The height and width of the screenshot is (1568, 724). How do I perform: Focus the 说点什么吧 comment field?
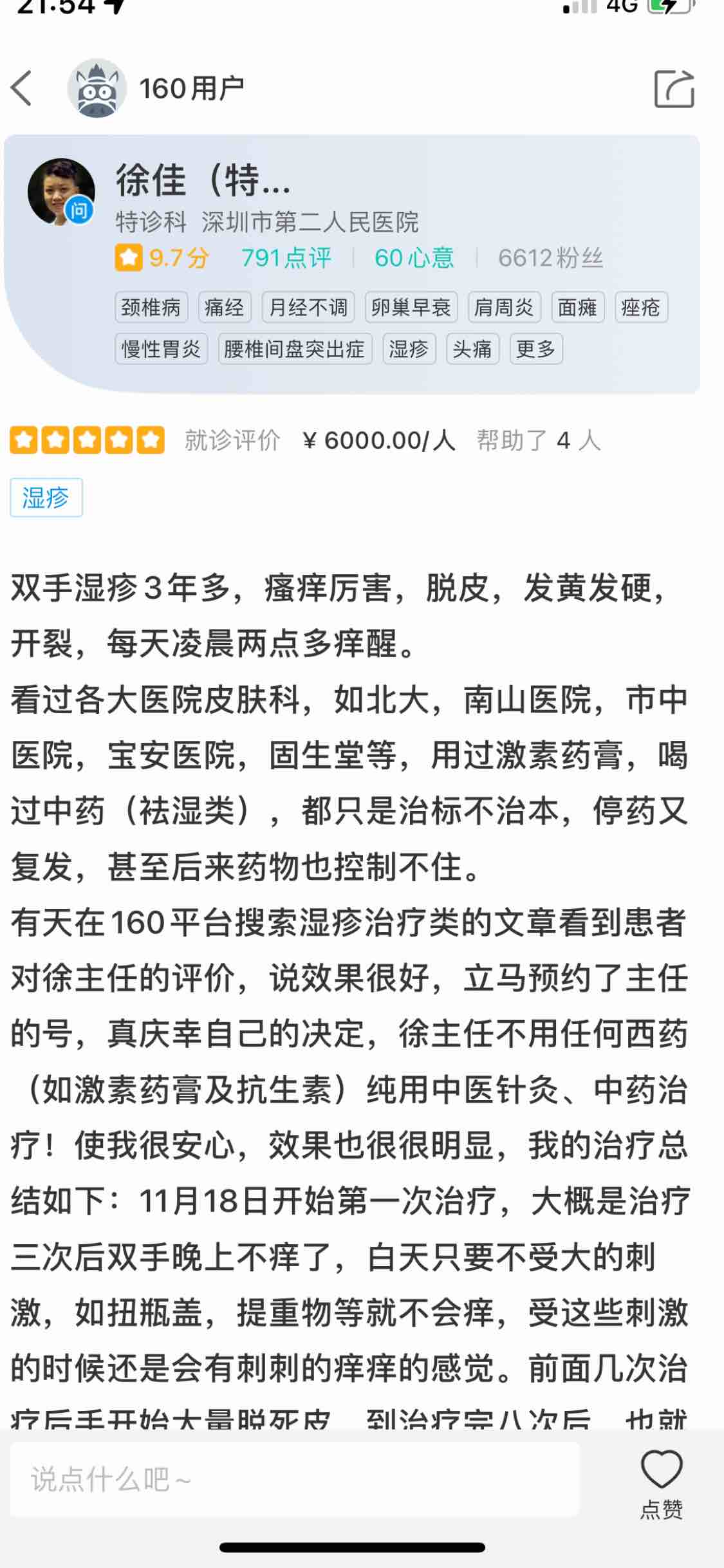click(x=295, y=1479)
